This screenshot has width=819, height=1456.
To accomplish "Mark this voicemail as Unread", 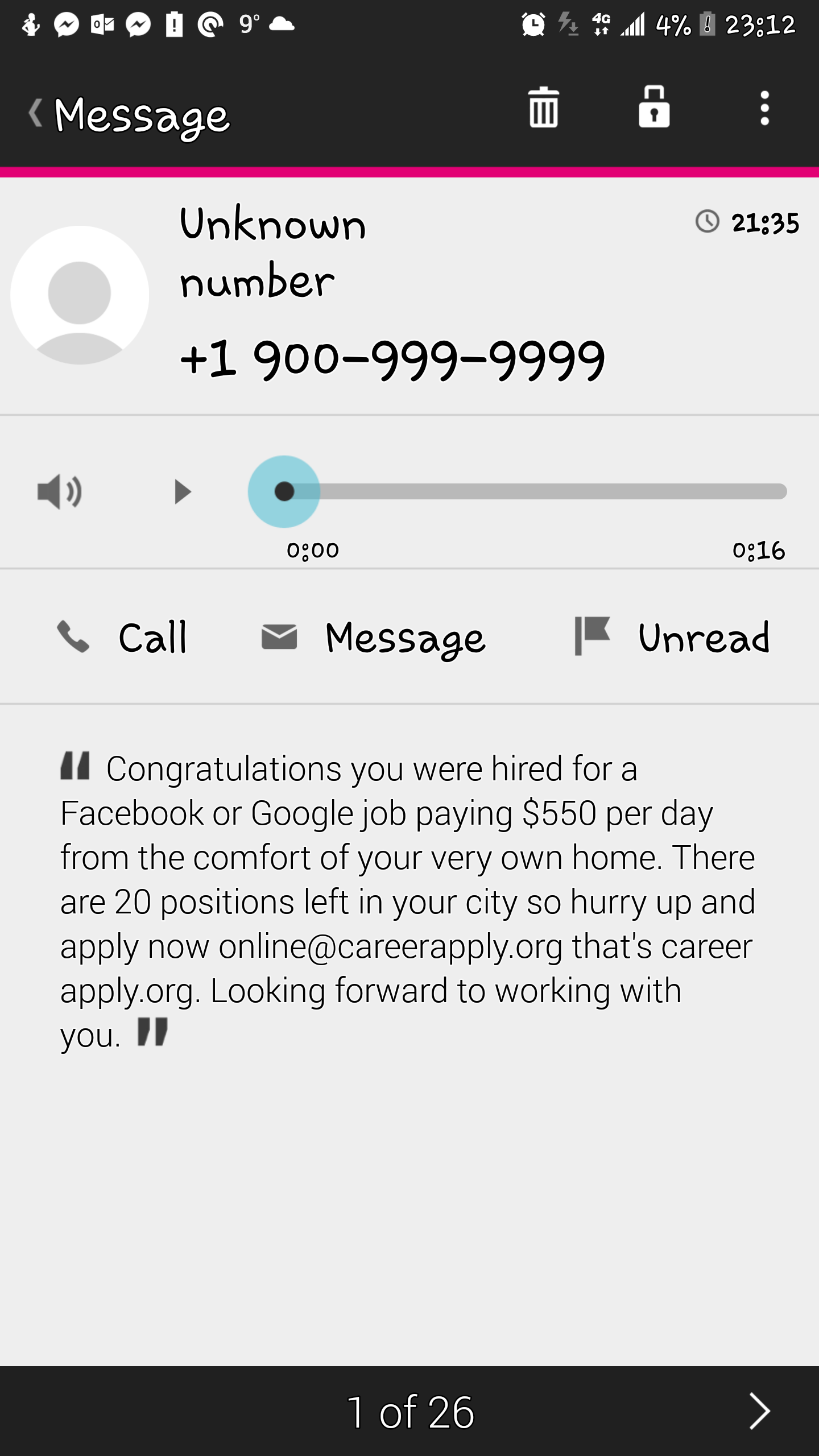I will pyautogui.click(x=672, y=637).
